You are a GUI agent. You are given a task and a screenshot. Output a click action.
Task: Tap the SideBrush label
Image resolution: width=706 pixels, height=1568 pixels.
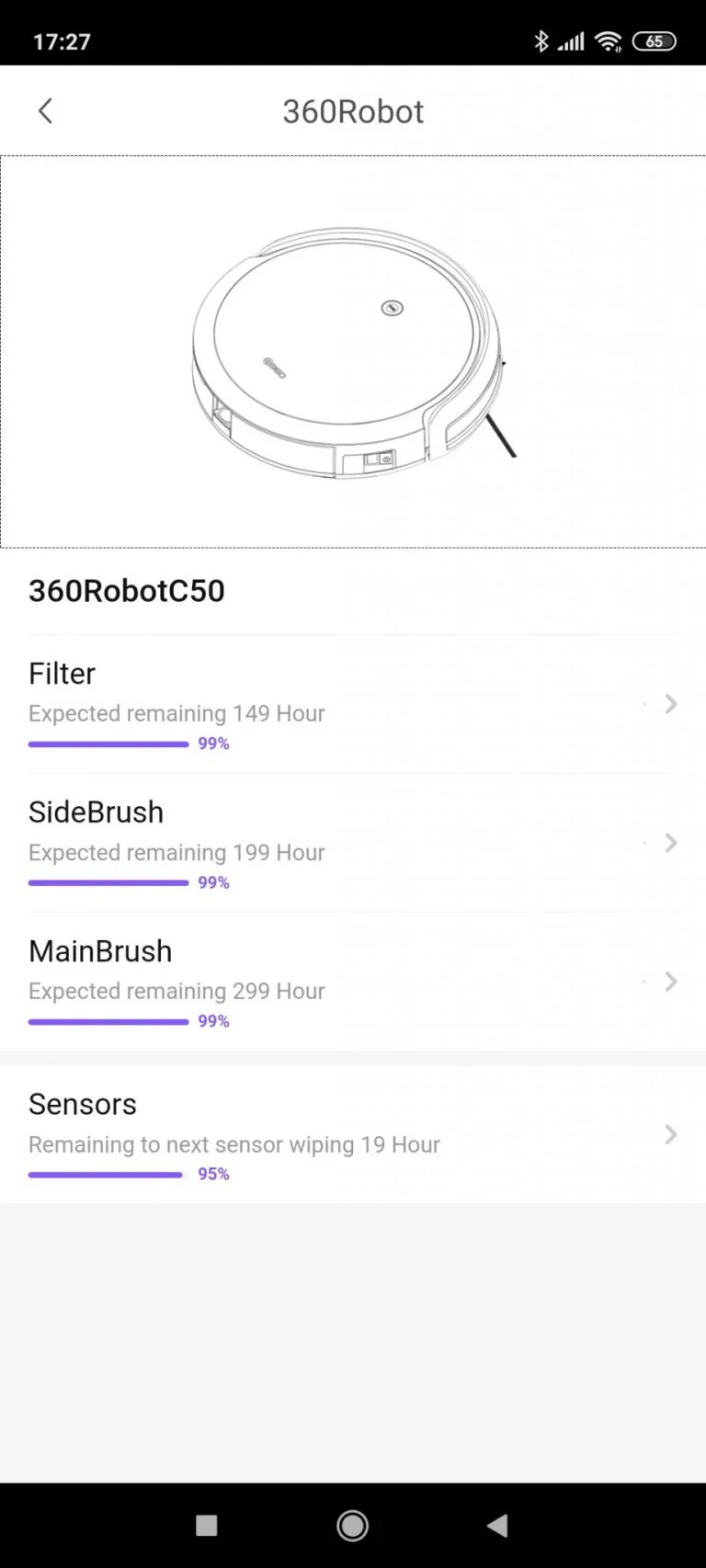pos(96,812)
